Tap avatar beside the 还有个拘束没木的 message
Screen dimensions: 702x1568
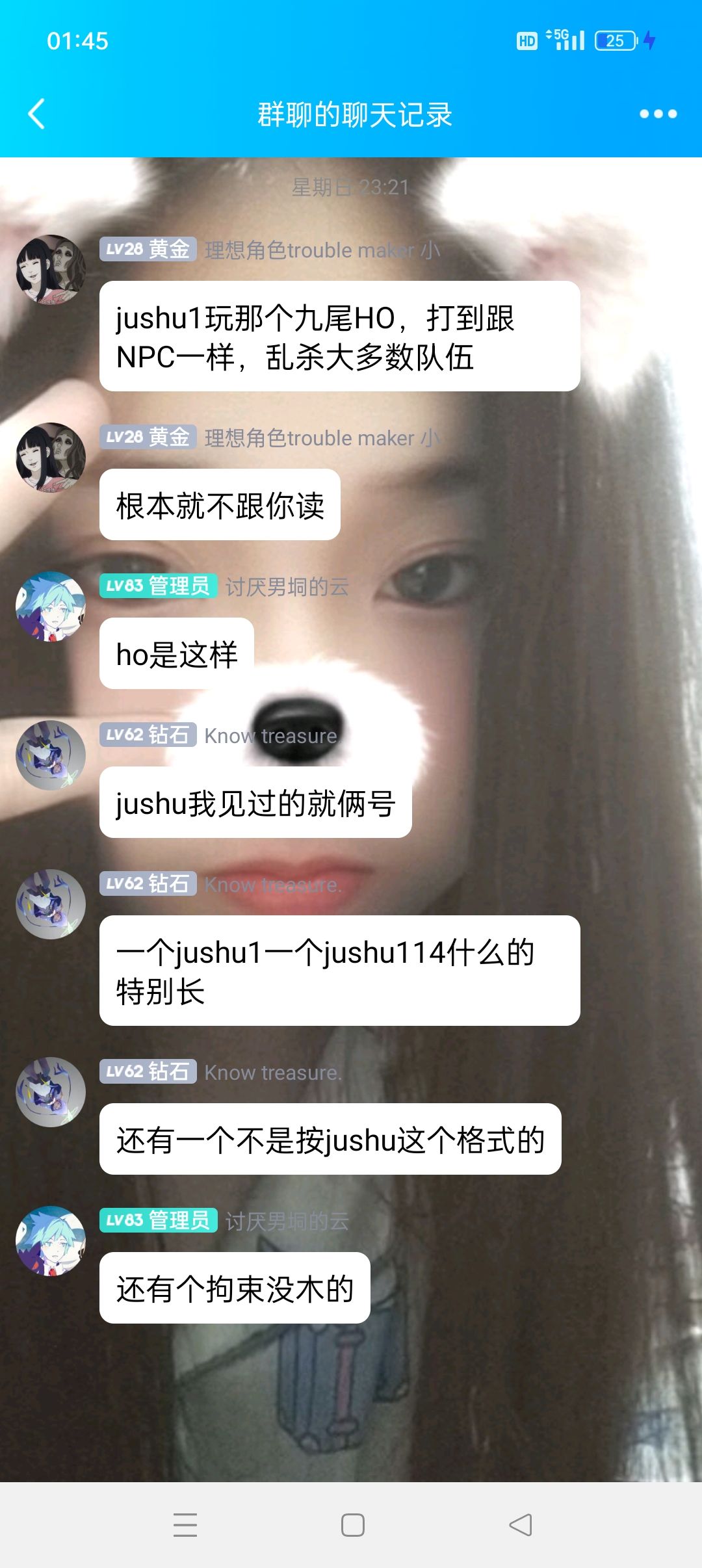tap(51, 1241)
